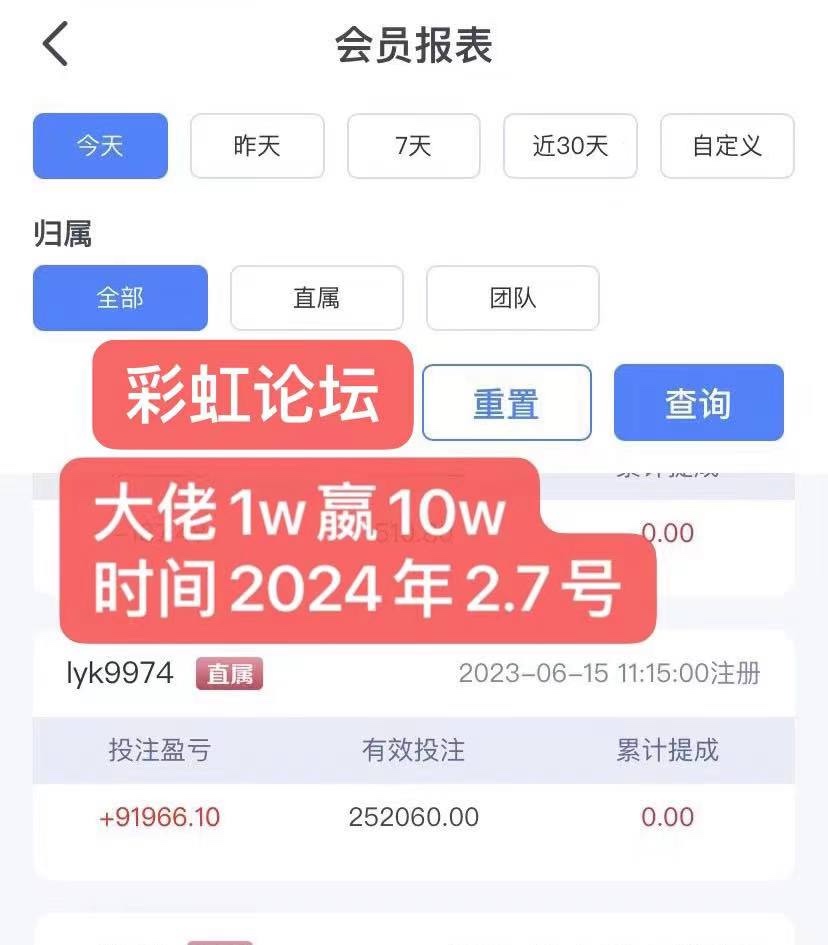Run the search with 查询
Screen dimensions: 828x945
pyautogui.click(x=698, y=403)
